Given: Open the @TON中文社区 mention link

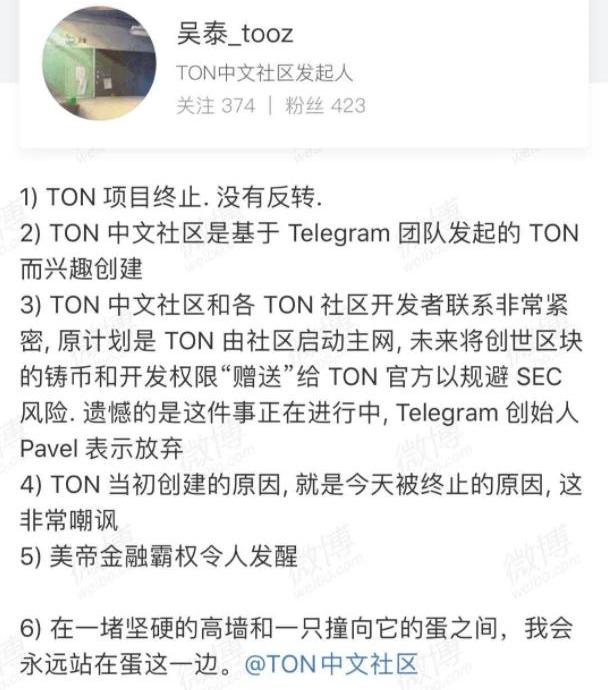Looking at the screenshot, I should (330, 664).
